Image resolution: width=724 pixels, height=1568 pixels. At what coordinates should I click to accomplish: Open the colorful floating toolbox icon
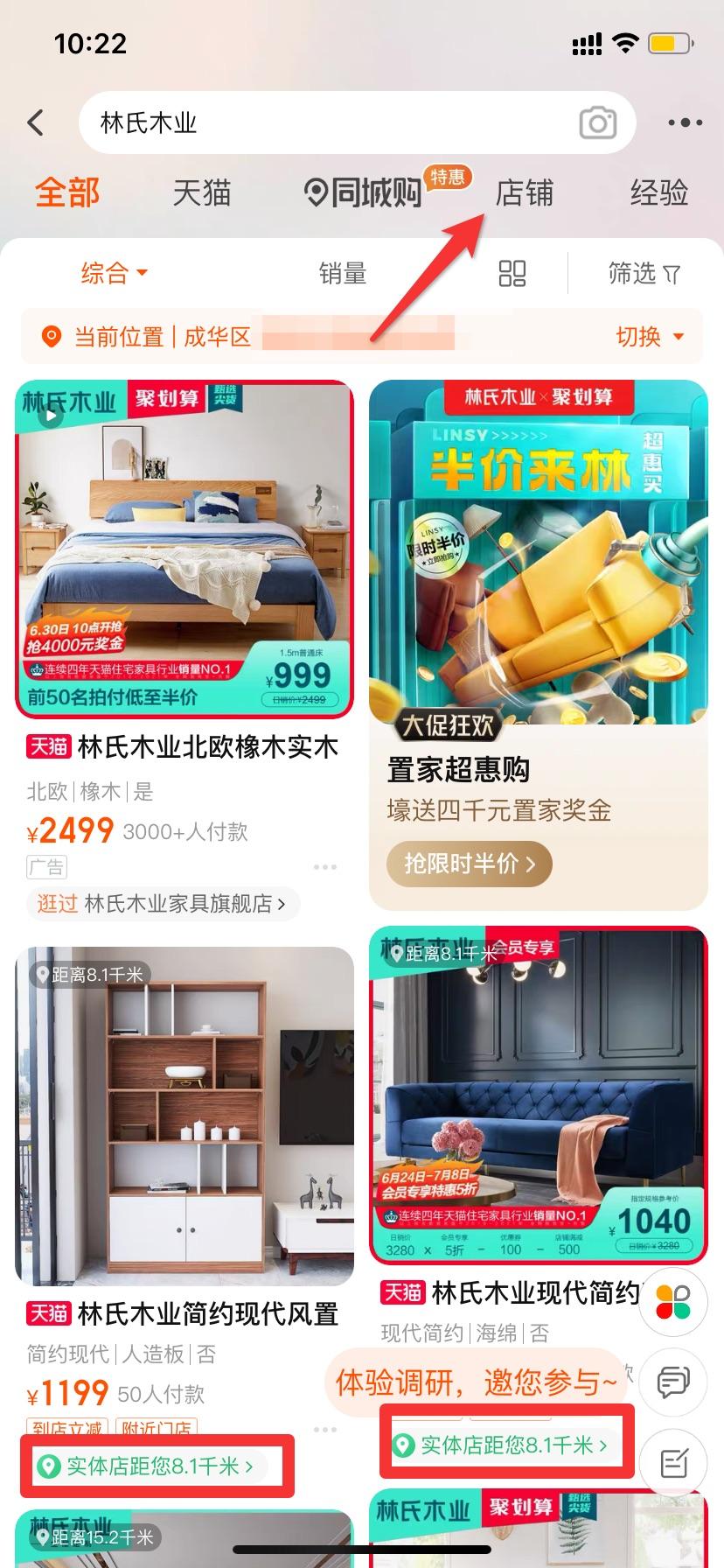click(672, 1302)
